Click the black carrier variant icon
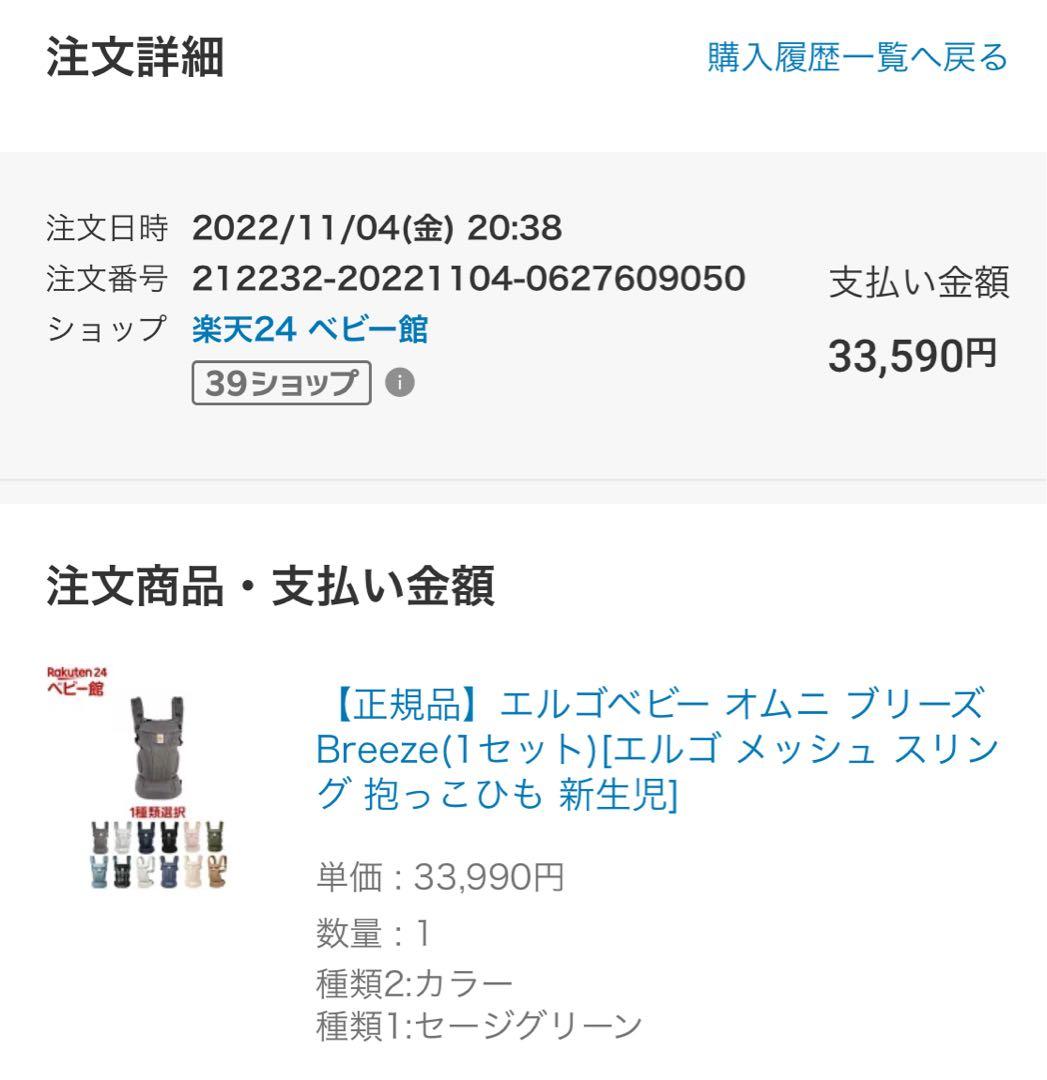This screenshot has height=1080, width=1047. click(x=168, y=837)
